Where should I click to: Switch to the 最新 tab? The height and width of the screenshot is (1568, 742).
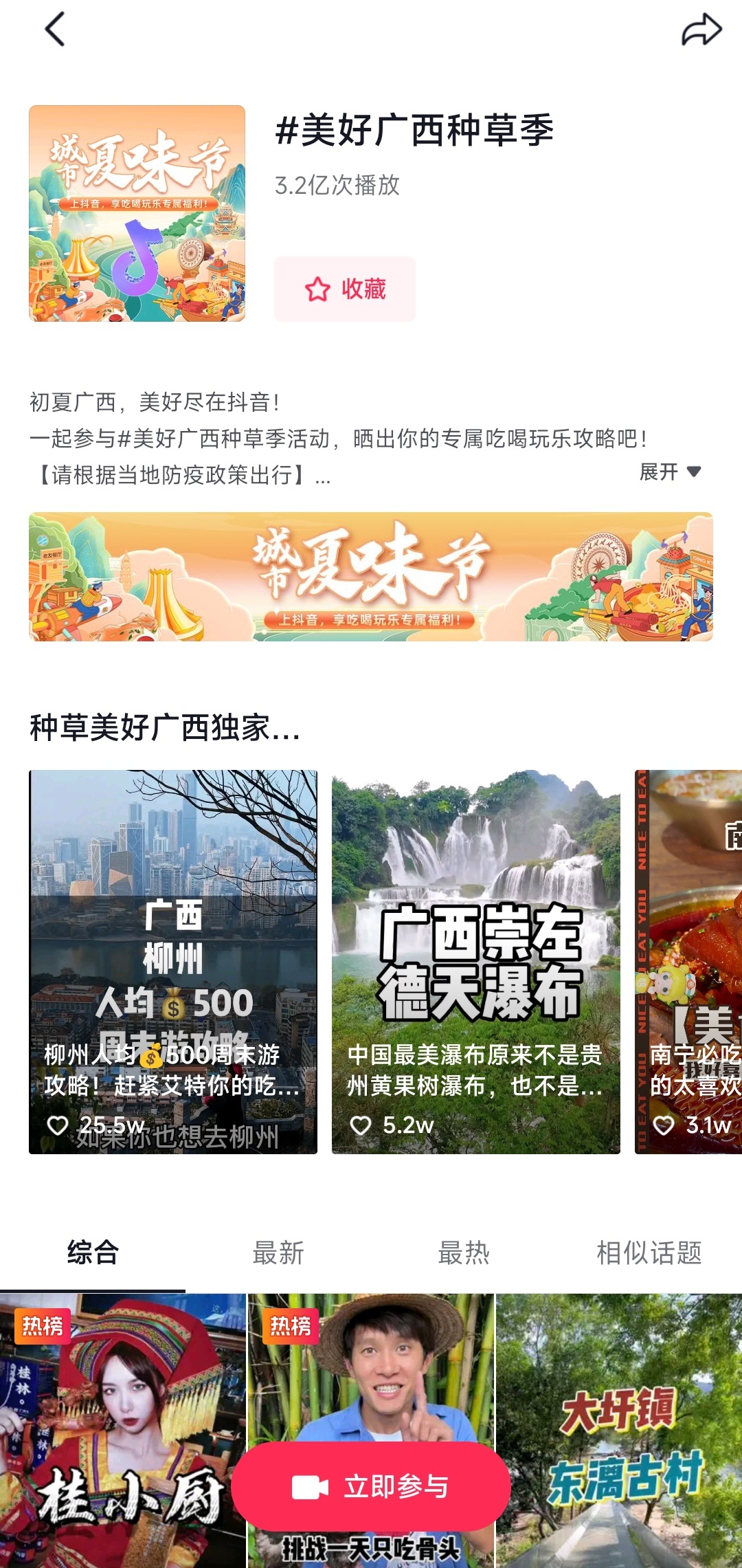(278, 1252)
